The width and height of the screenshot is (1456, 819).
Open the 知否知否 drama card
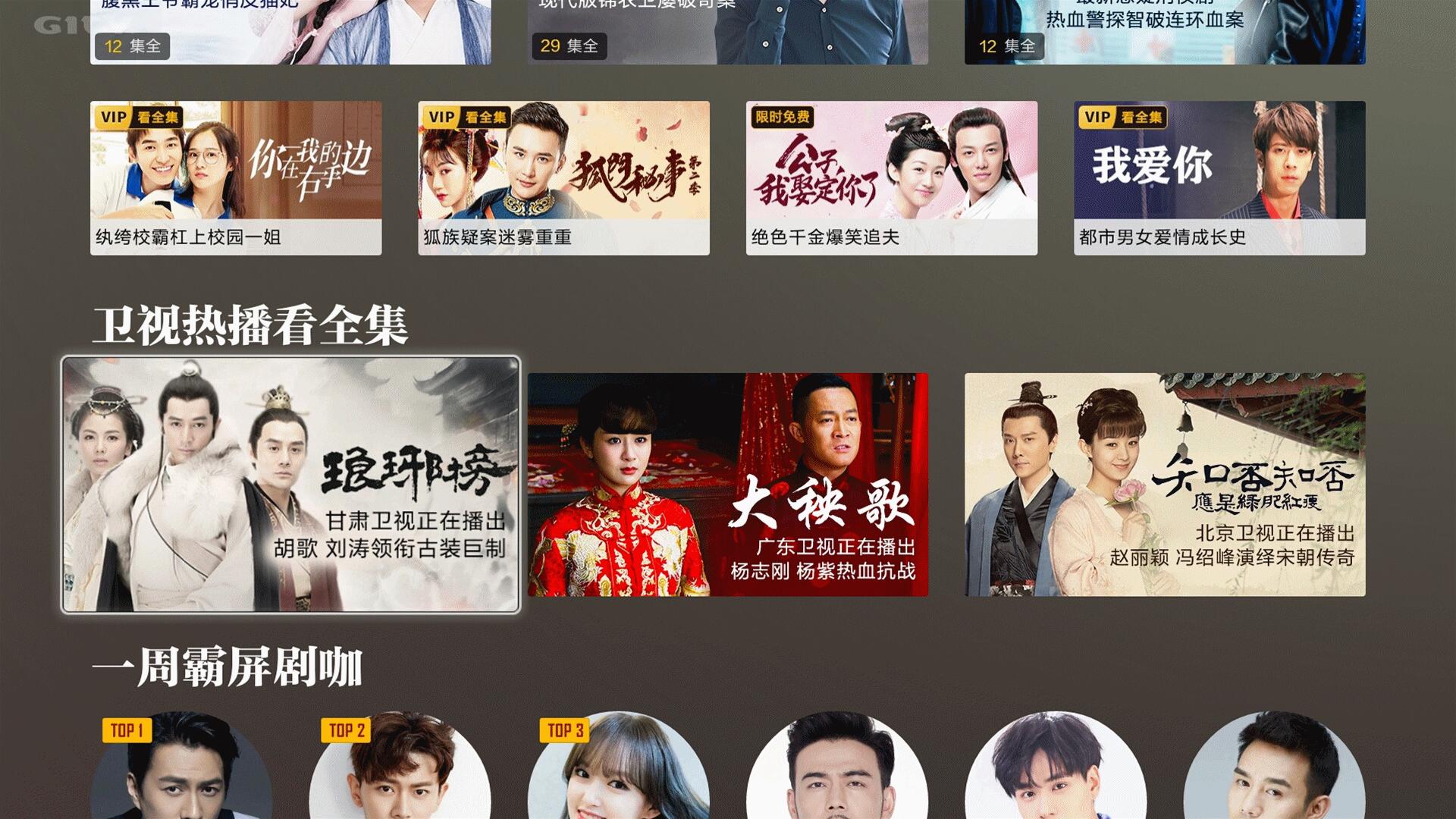point(1164,484)
